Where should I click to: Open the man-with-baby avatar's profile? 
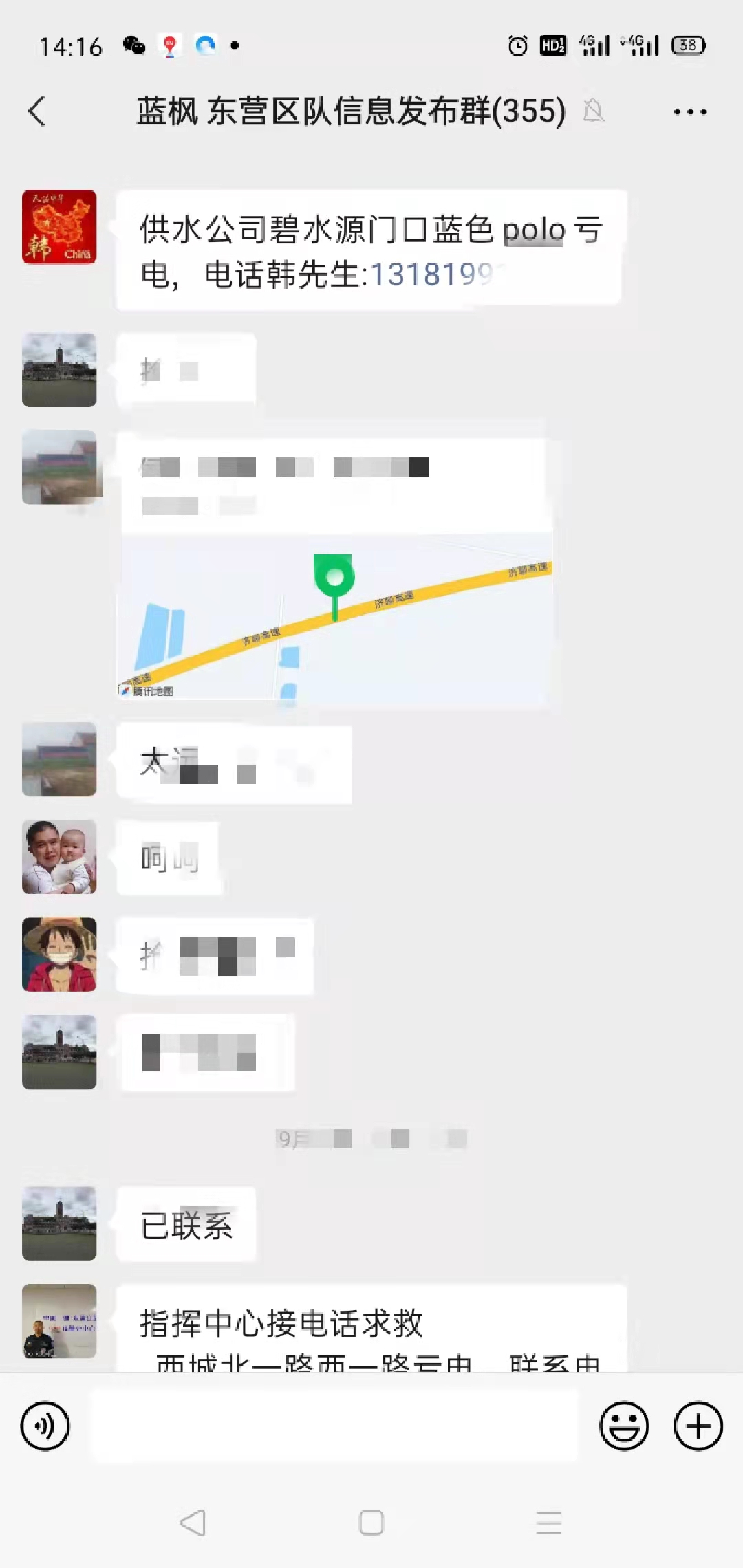[x=59, y=857]
